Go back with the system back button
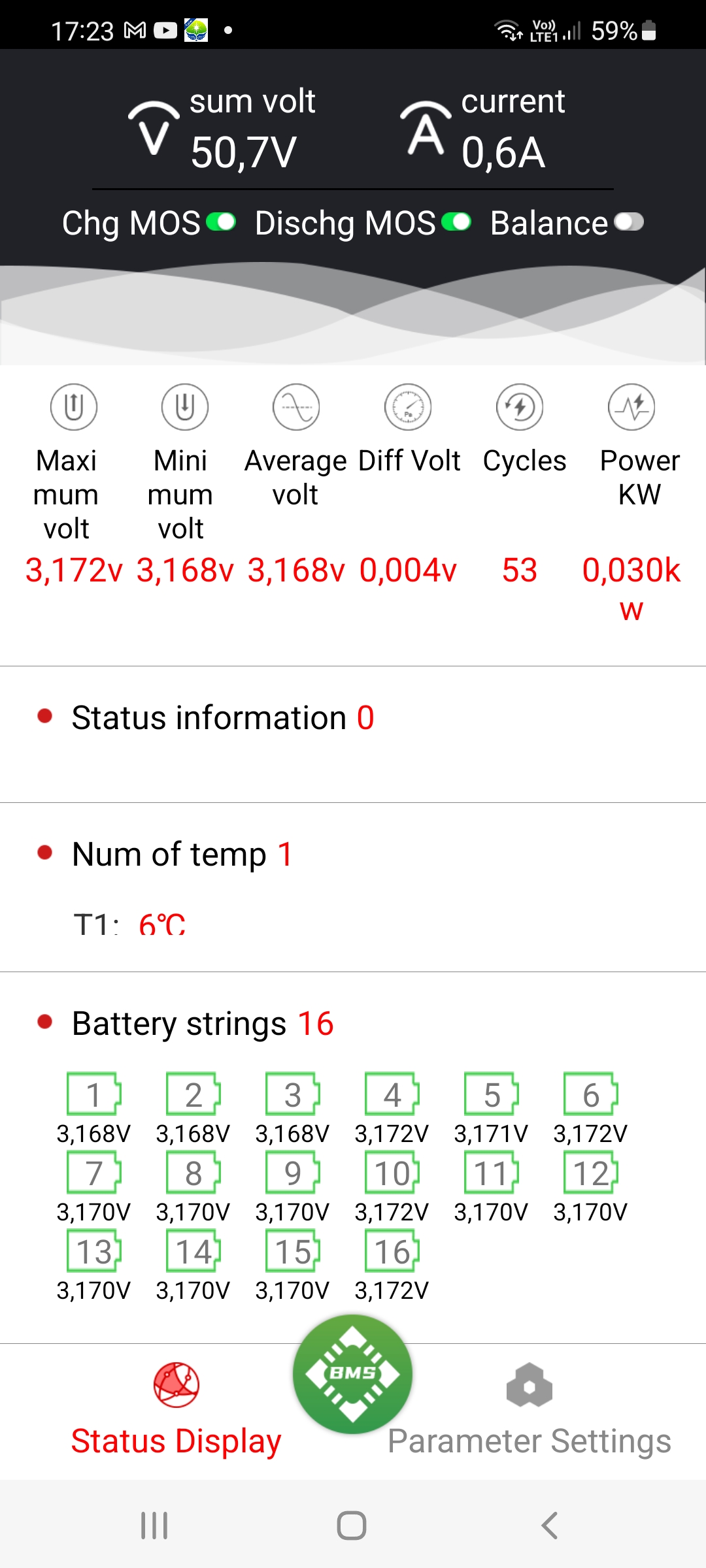 pos(550,1526)
